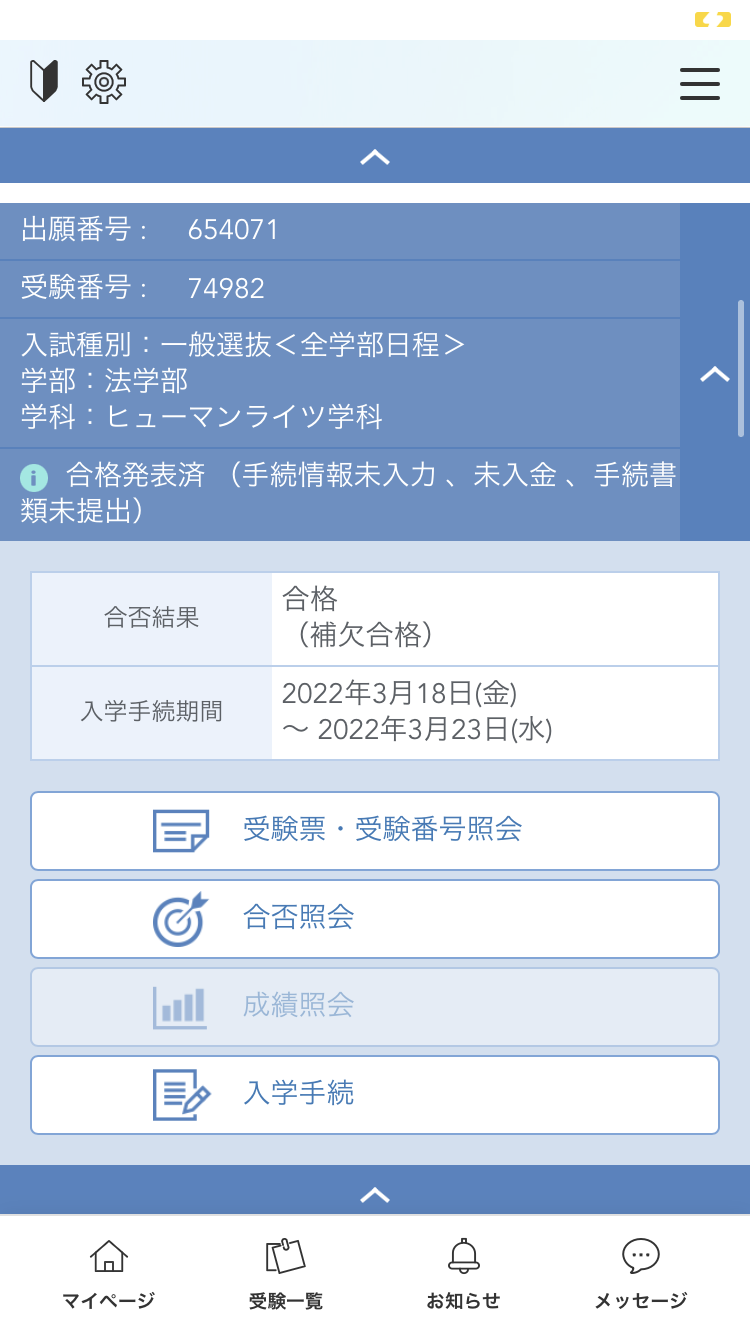Open 受験票・受験番号照会
The width and height of the screenshot is (750, 1334).
tap(375, 830)
